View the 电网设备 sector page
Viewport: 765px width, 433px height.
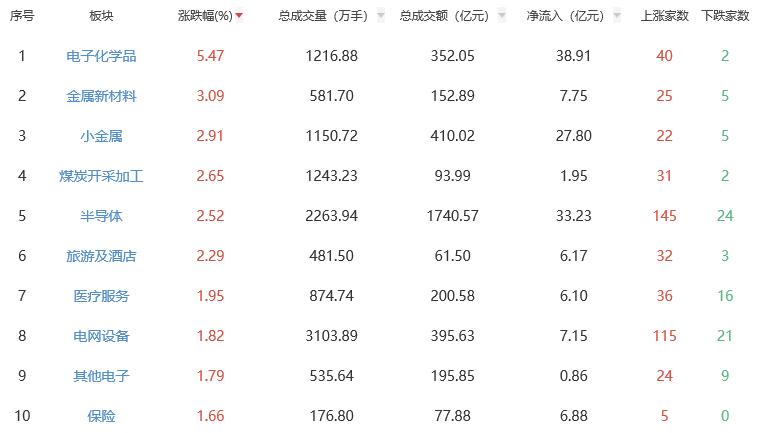coord(101,336)
